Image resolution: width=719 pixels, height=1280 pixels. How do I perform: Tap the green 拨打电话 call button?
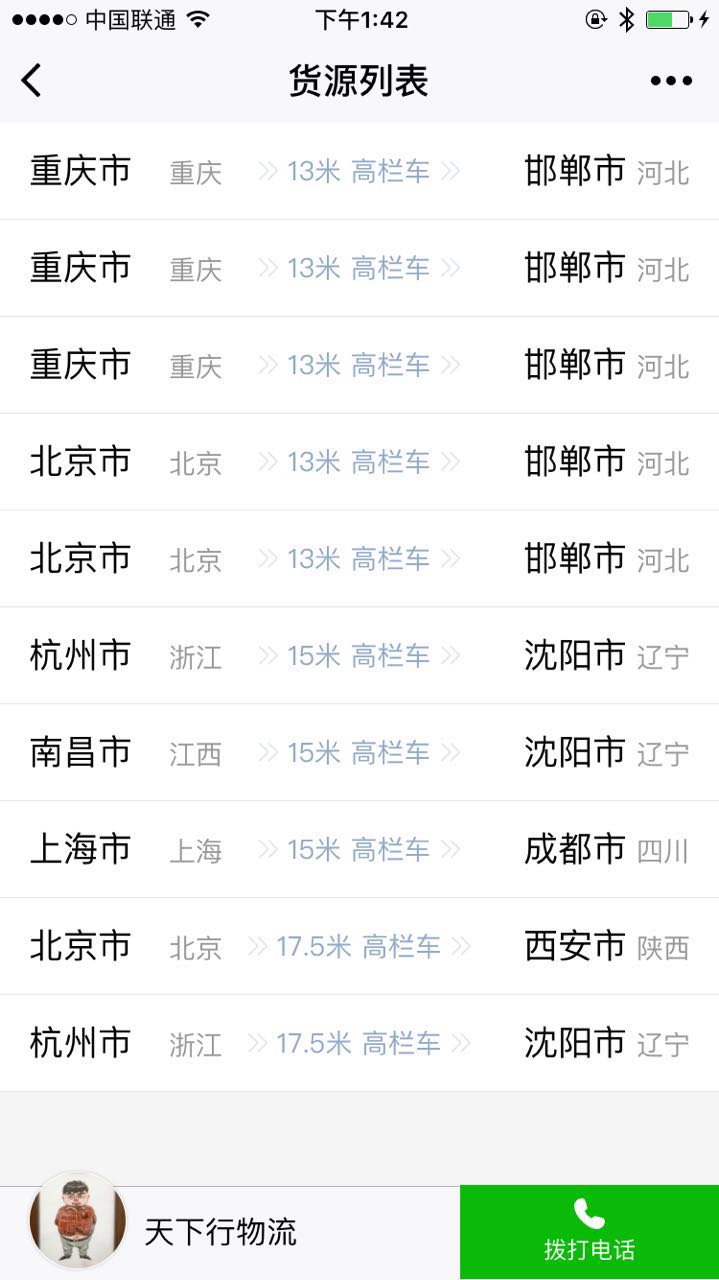click(589, 1232)
